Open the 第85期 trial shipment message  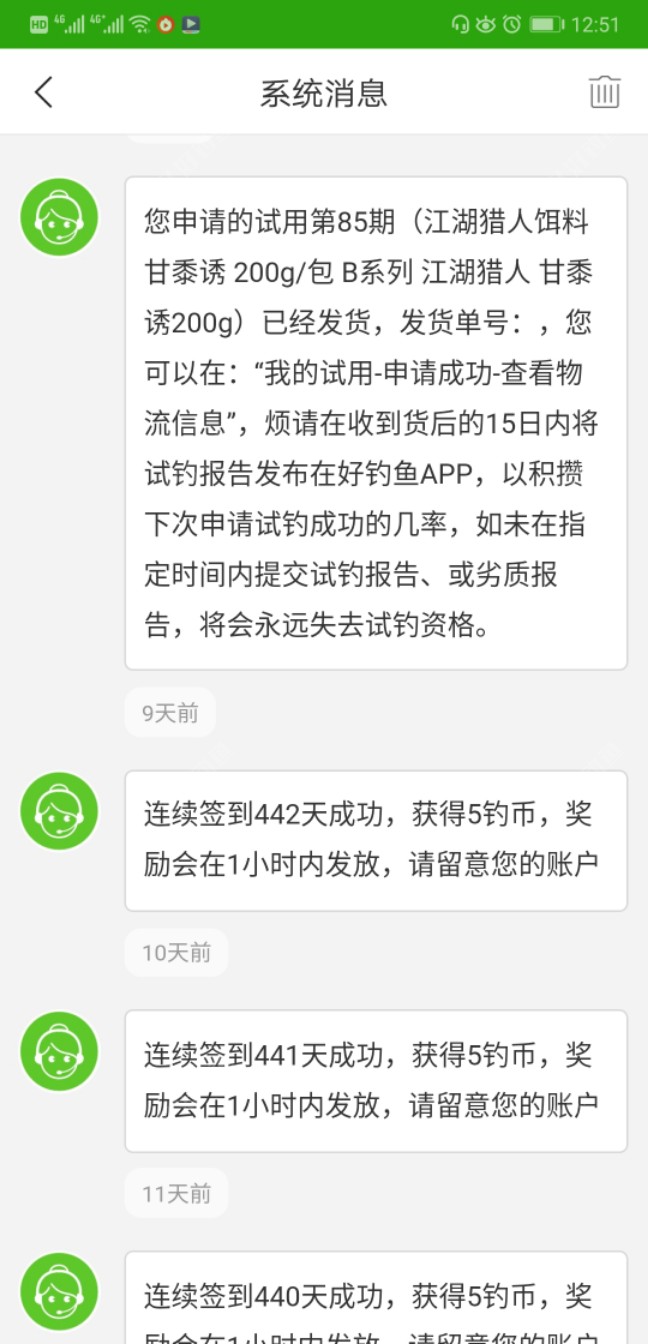point(375,423)
